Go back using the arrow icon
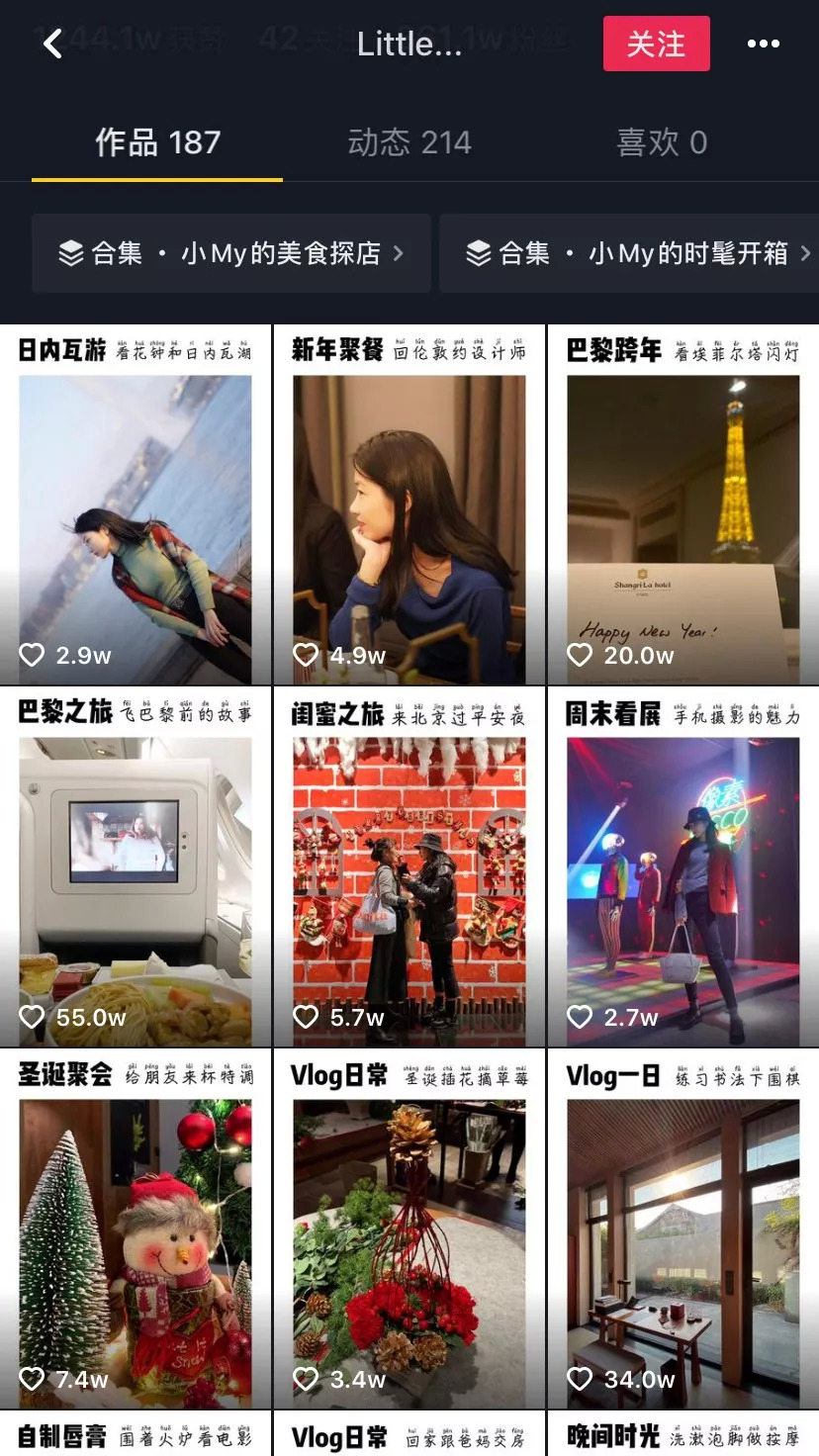The height and width of the screenshot is (1456, 819). (x=53, y=44)
